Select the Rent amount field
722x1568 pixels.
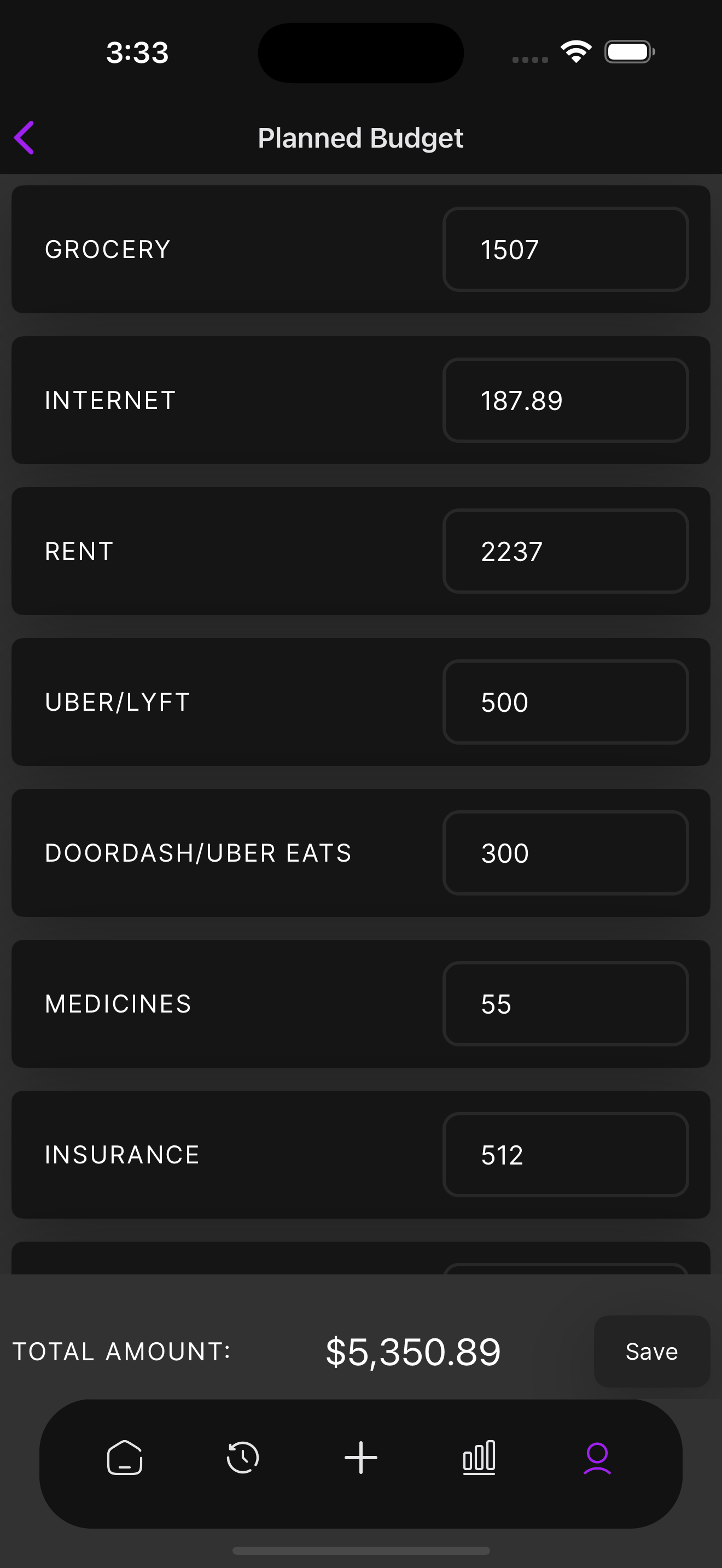565,552
